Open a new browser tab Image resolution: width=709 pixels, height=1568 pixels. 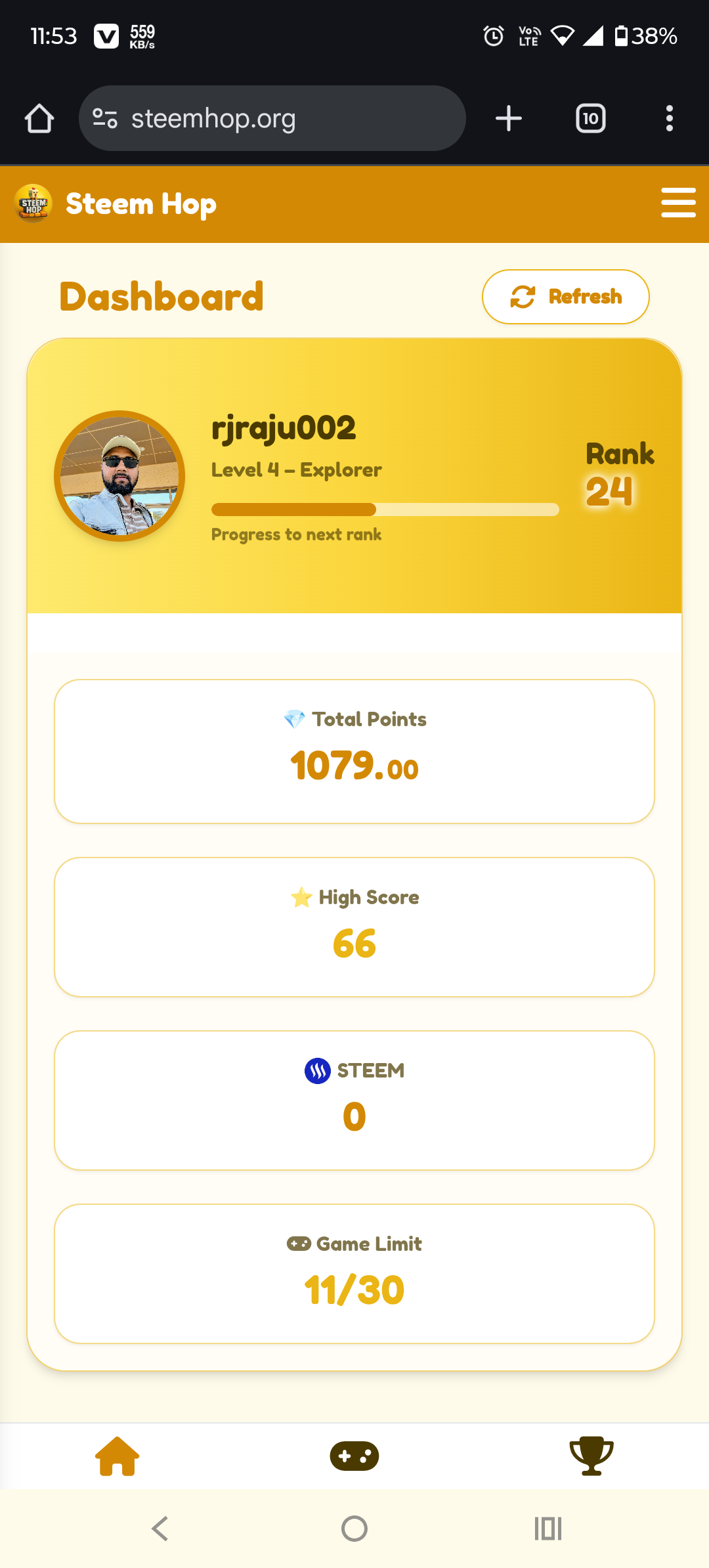pyautogui.click(x=509, y=119)
